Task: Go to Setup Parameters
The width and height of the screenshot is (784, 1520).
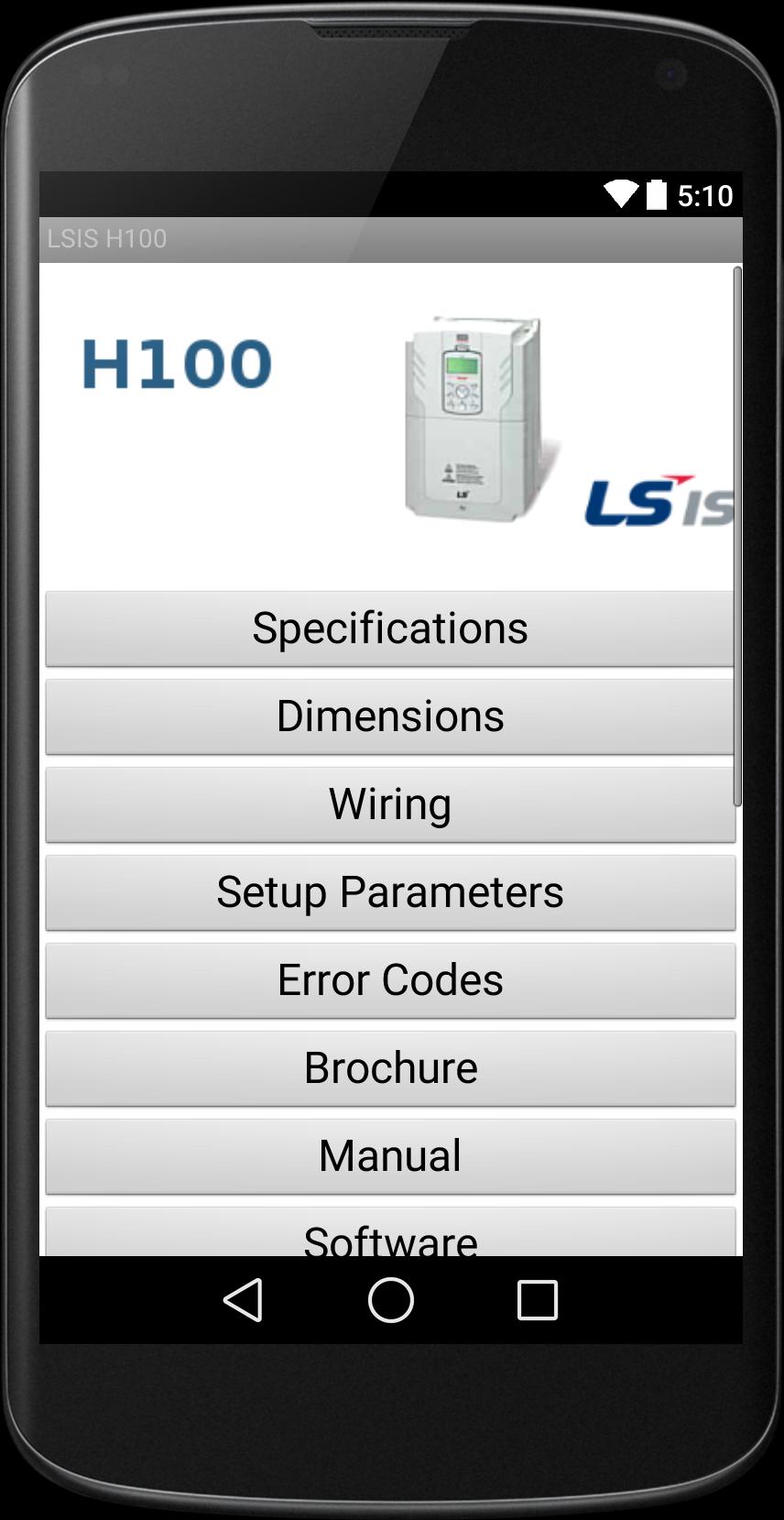Action: [x=390, y=892]
